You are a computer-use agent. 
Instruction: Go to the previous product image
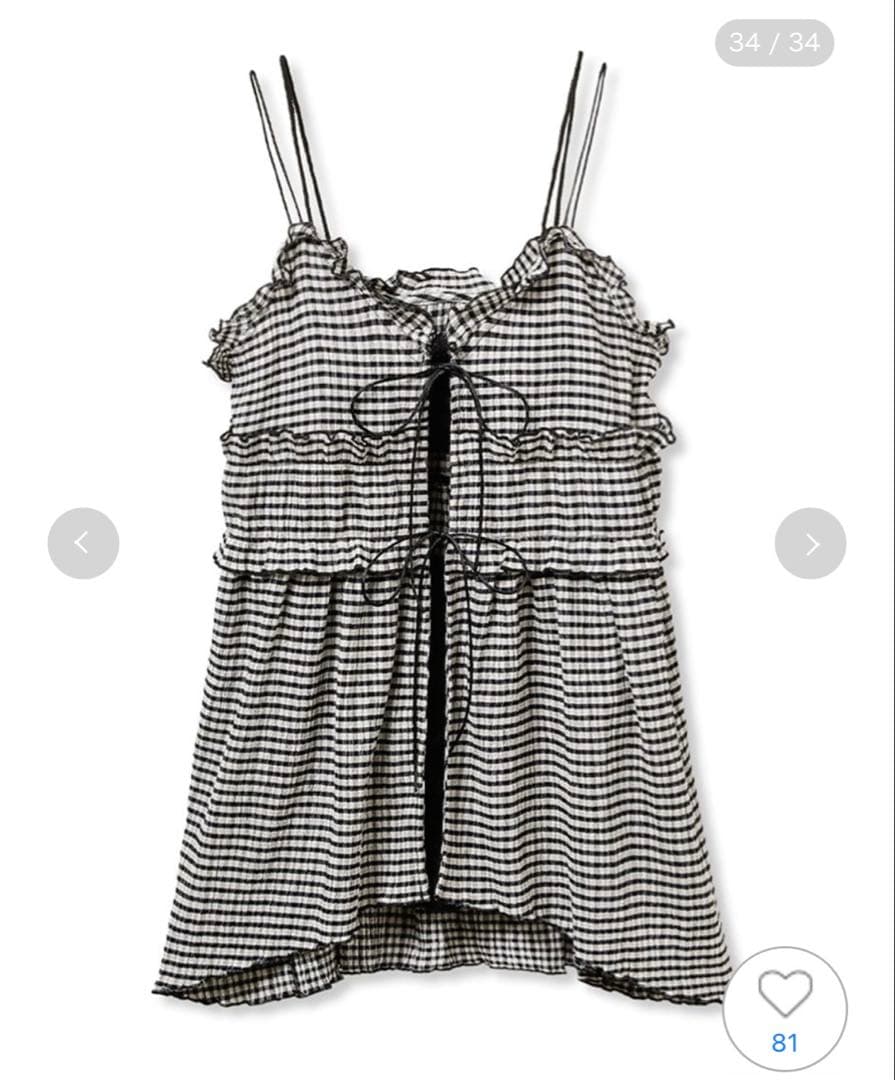[x=83, y=543]
